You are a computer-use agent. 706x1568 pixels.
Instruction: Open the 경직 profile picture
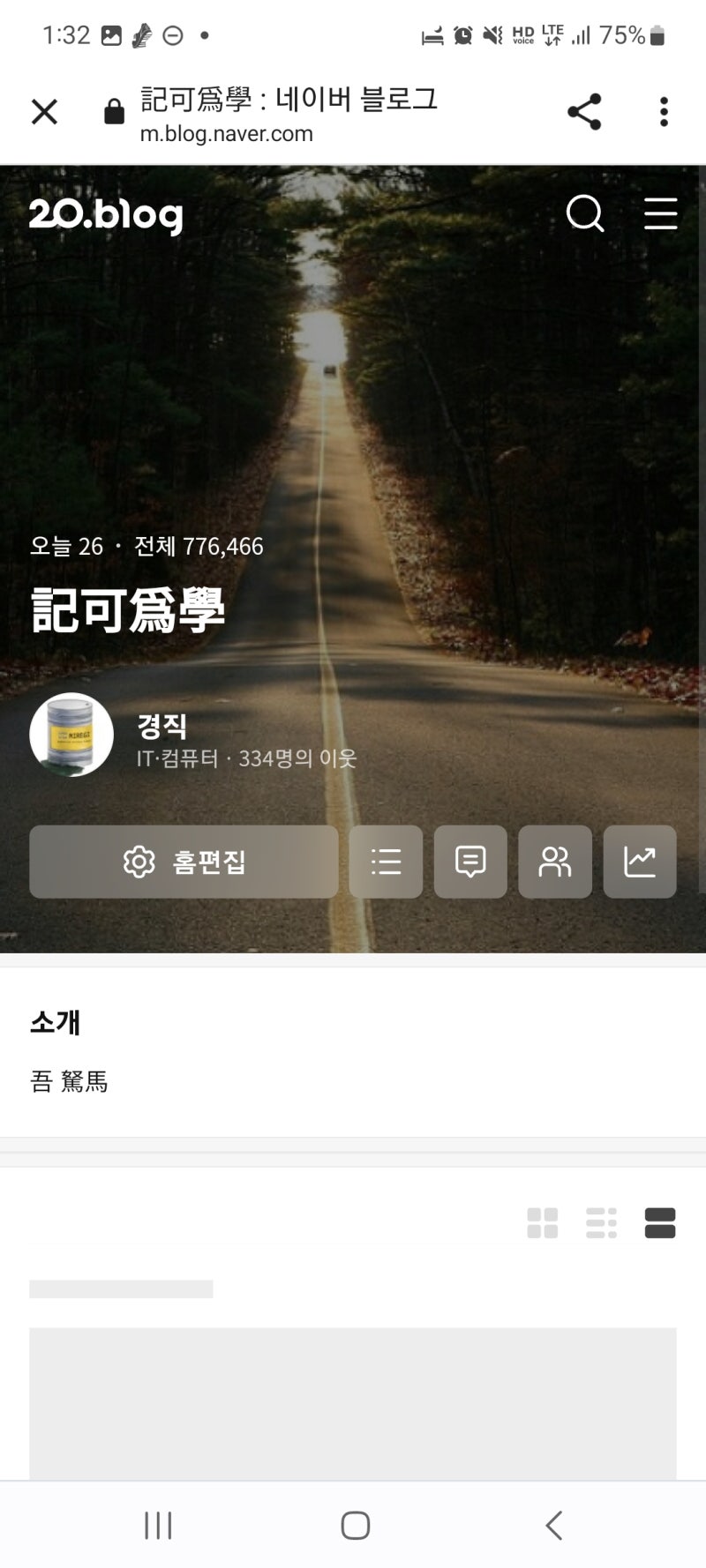click(71, 735)
